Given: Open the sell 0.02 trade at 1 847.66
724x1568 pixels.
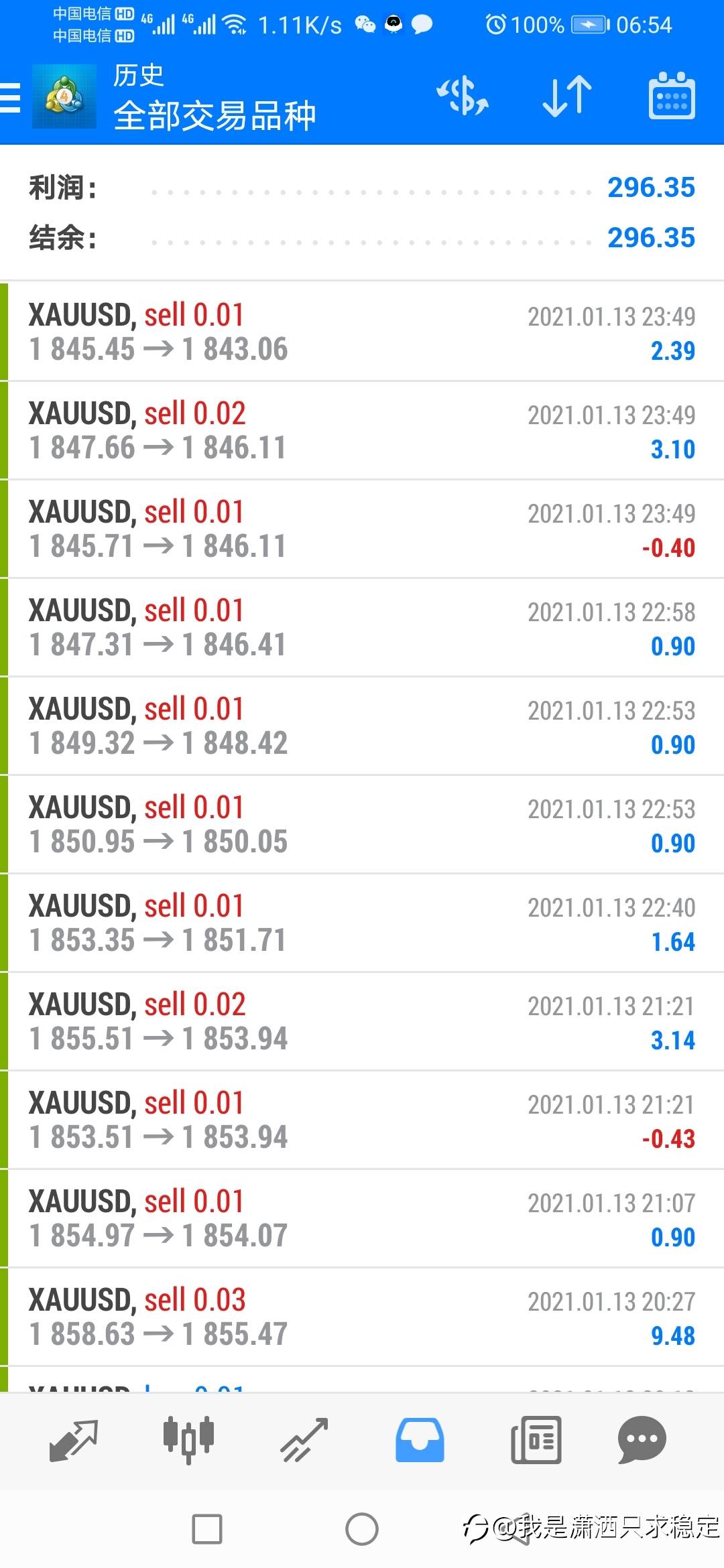Looking at the screenshot, I should coord(362,430).
